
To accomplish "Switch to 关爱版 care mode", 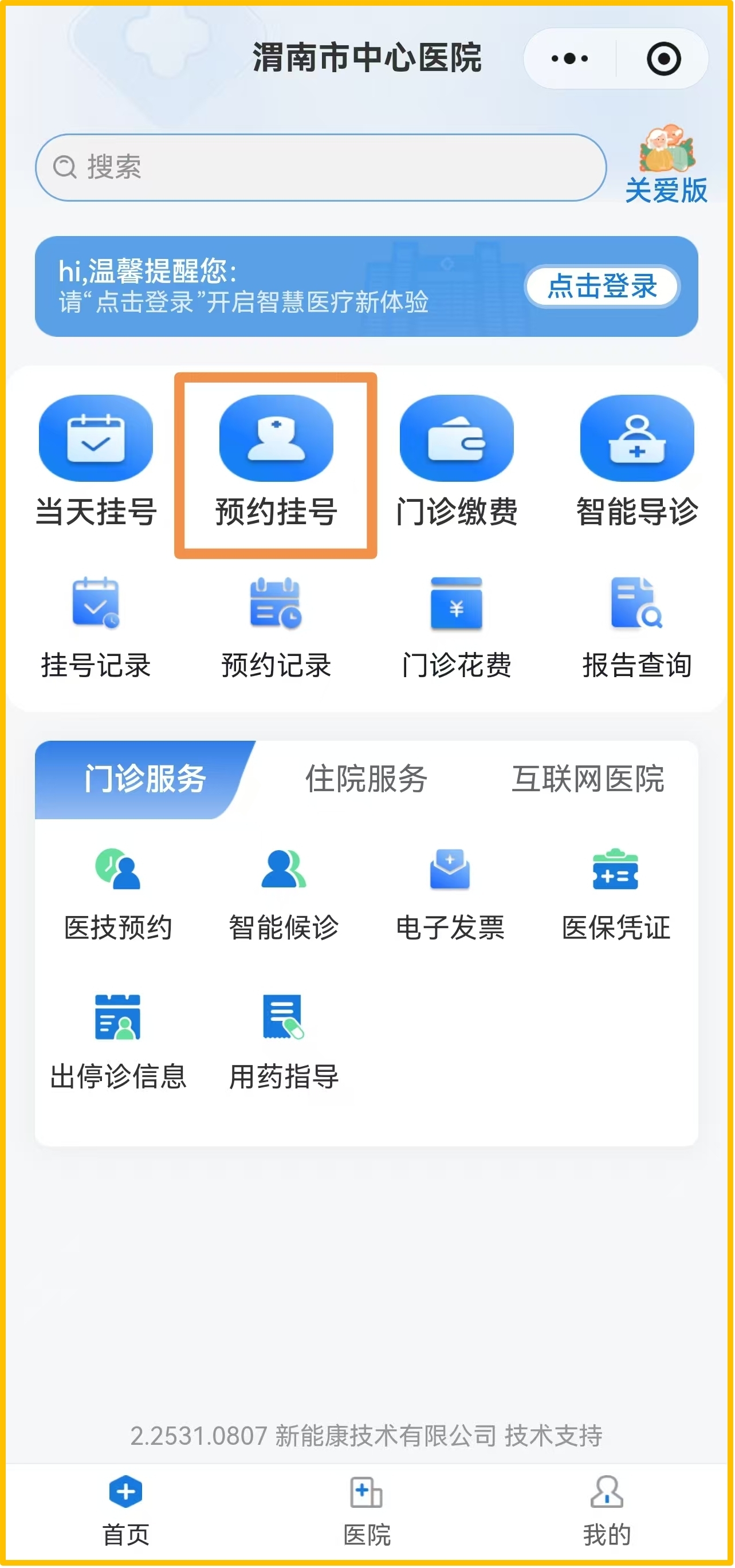I will (667, 166).
